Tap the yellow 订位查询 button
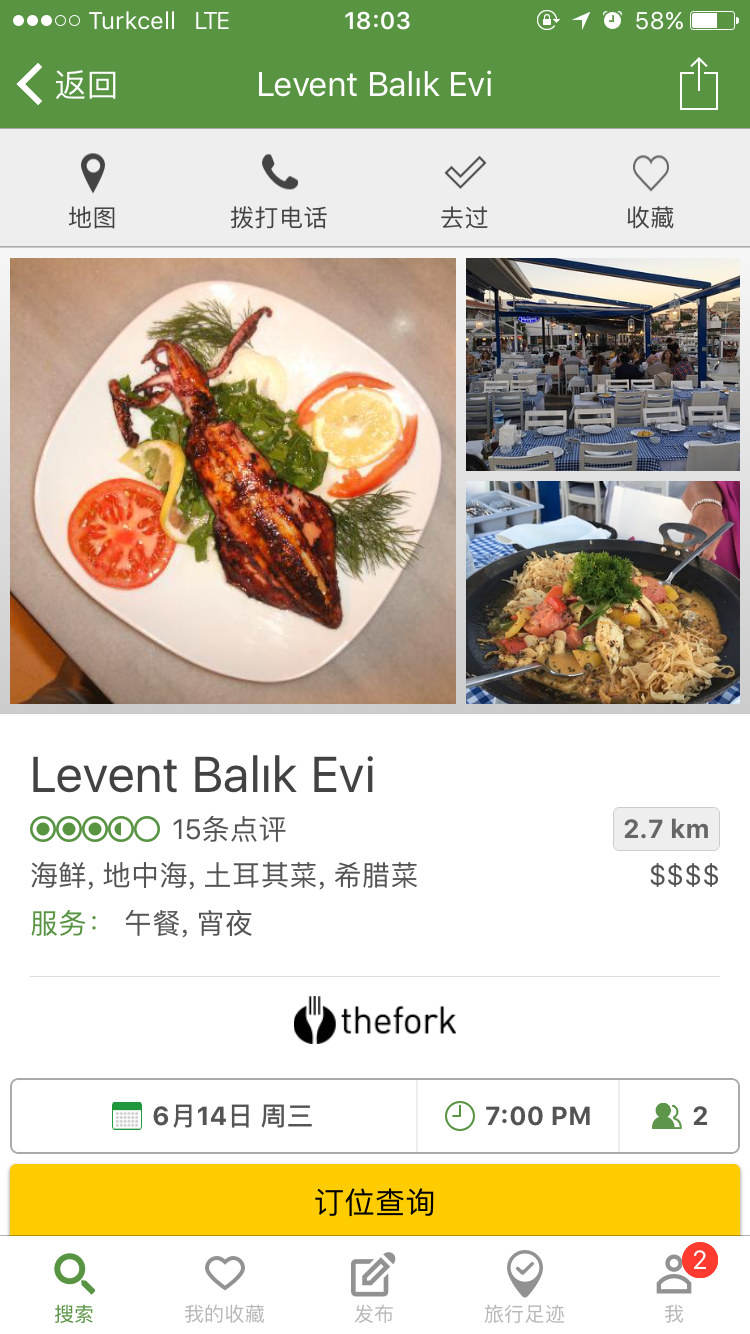750x1334 pixels. point(375,1201)
